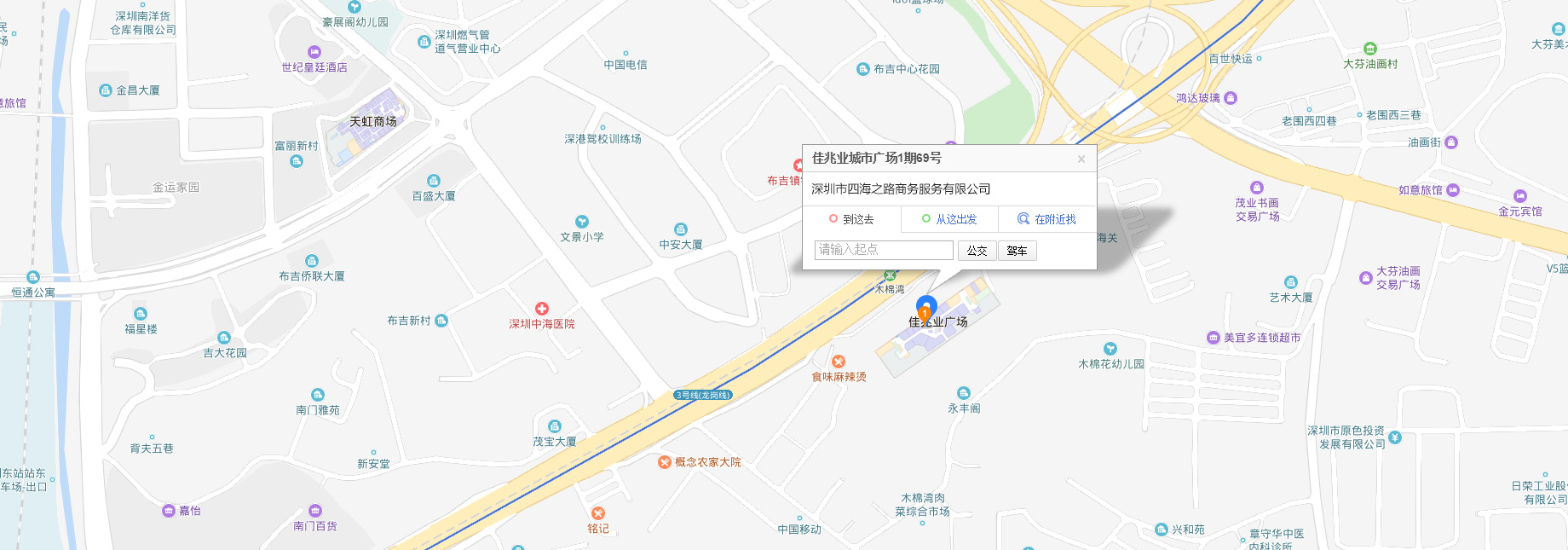Image resolution: width=1568 pixels, height=550 pixels.
Task: Close the 佳兆业城市广场 info window
Action: click(x=1081, y=159)
